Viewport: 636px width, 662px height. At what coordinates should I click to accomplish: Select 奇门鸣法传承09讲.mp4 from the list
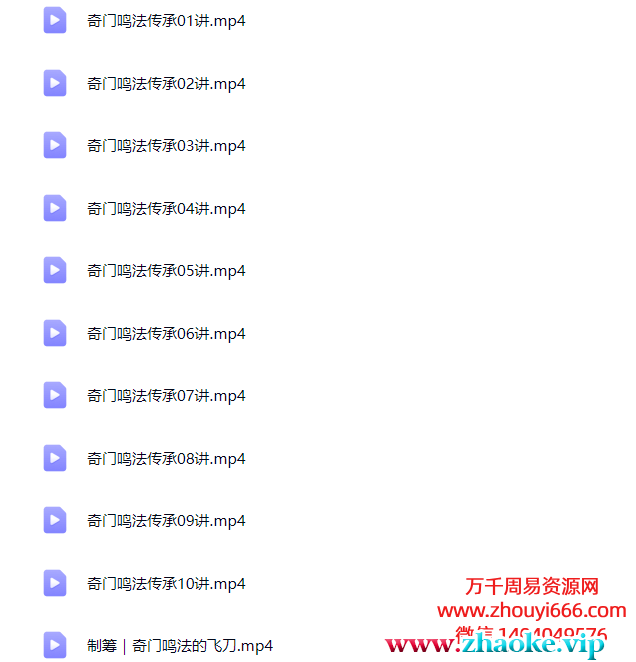pos(165,521)
